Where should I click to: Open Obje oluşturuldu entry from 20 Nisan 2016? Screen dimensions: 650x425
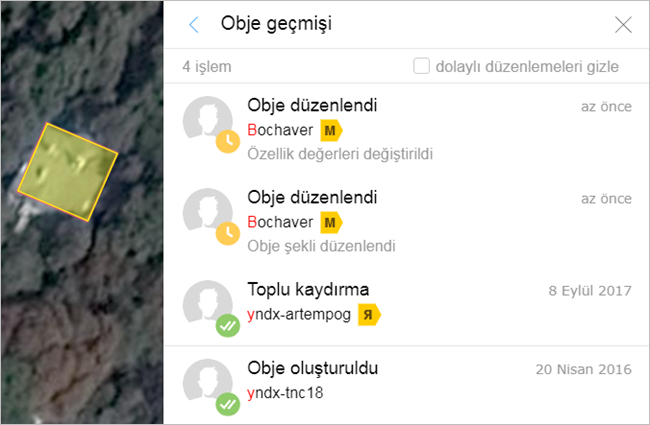312,369
